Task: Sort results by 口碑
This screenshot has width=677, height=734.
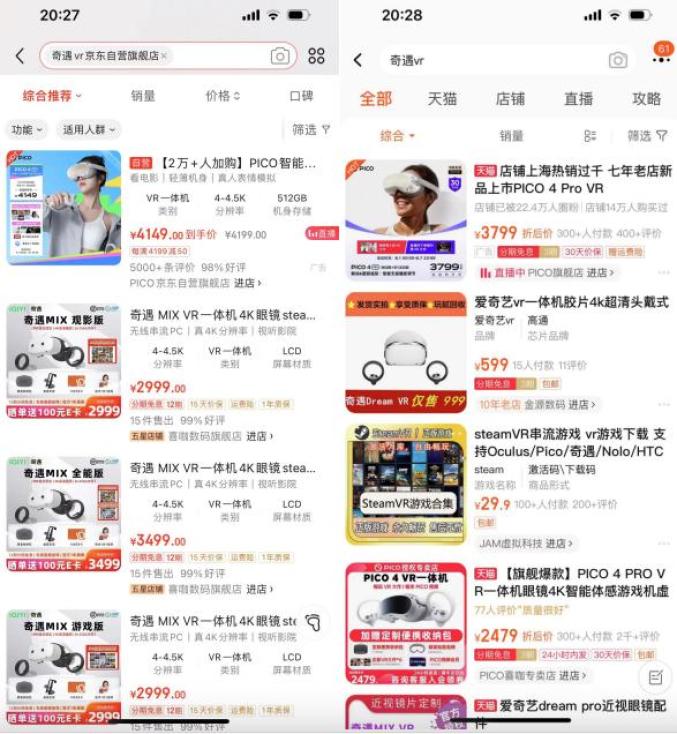Action: pyautogui.click(x=301, y=96)
